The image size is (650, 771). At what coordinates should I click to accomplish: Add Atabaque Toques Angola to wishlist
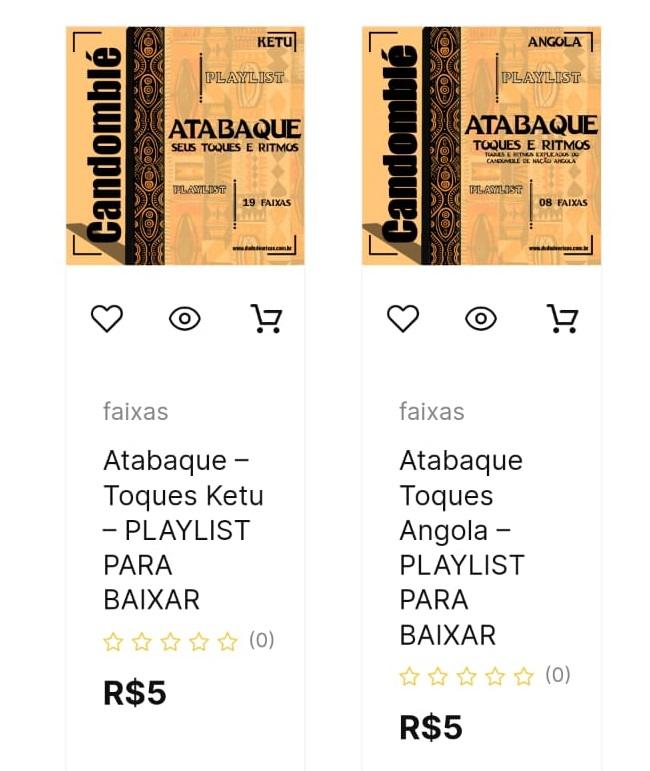[403, 319]
